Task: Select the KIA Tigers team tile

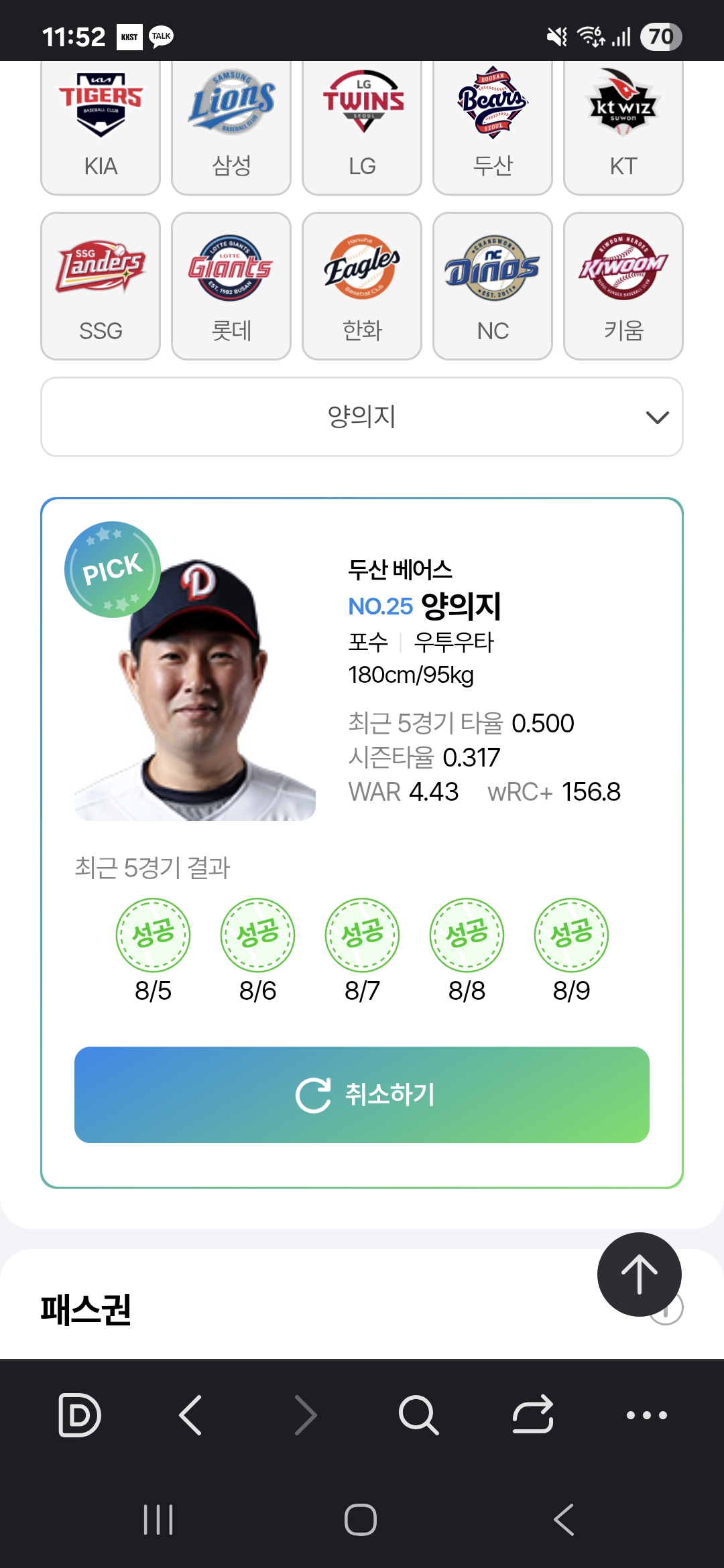Action: click(101, 127)
